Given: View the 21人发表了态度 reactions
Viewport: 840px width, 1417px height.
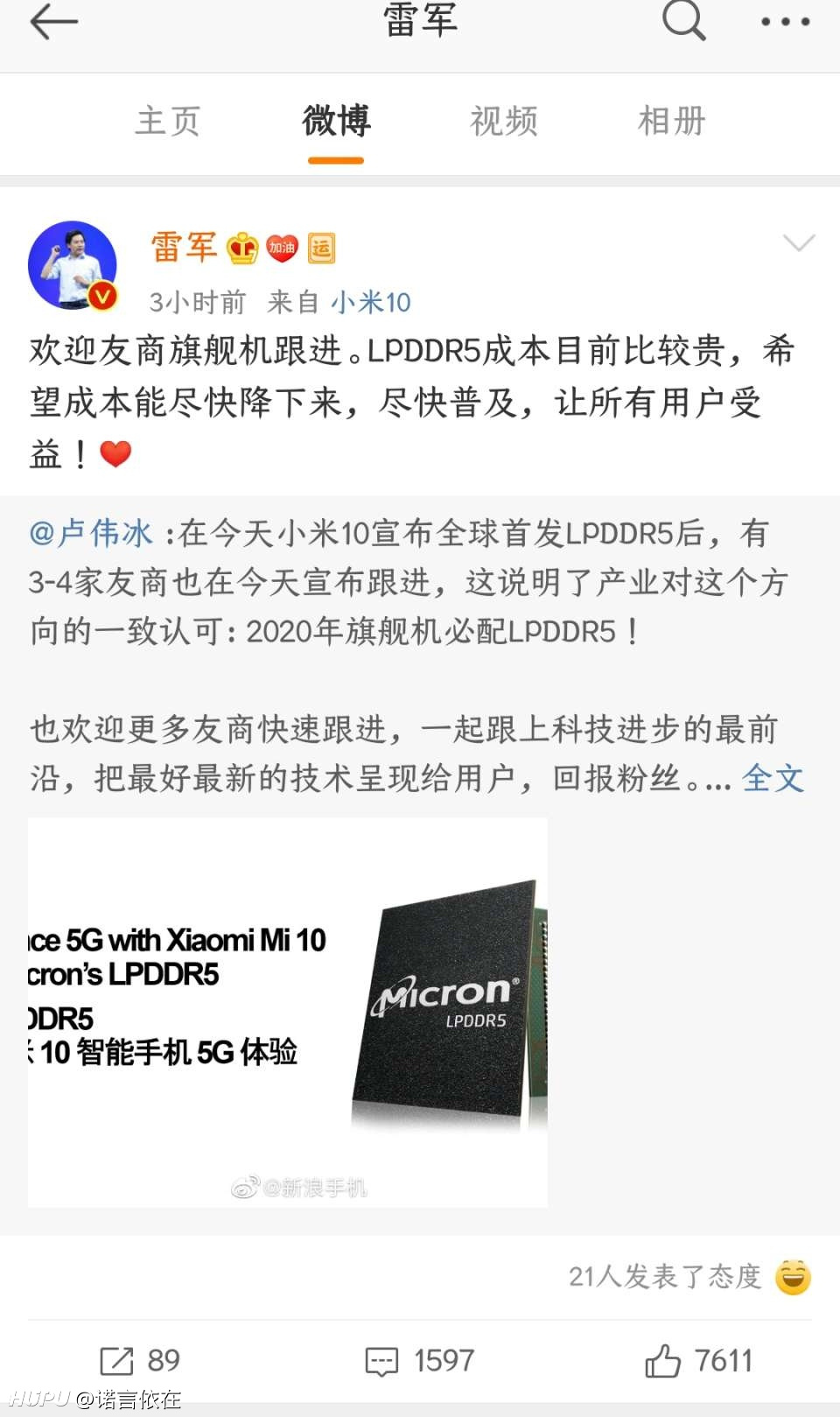Looking at the screenshot, I should pos(689,1277).
